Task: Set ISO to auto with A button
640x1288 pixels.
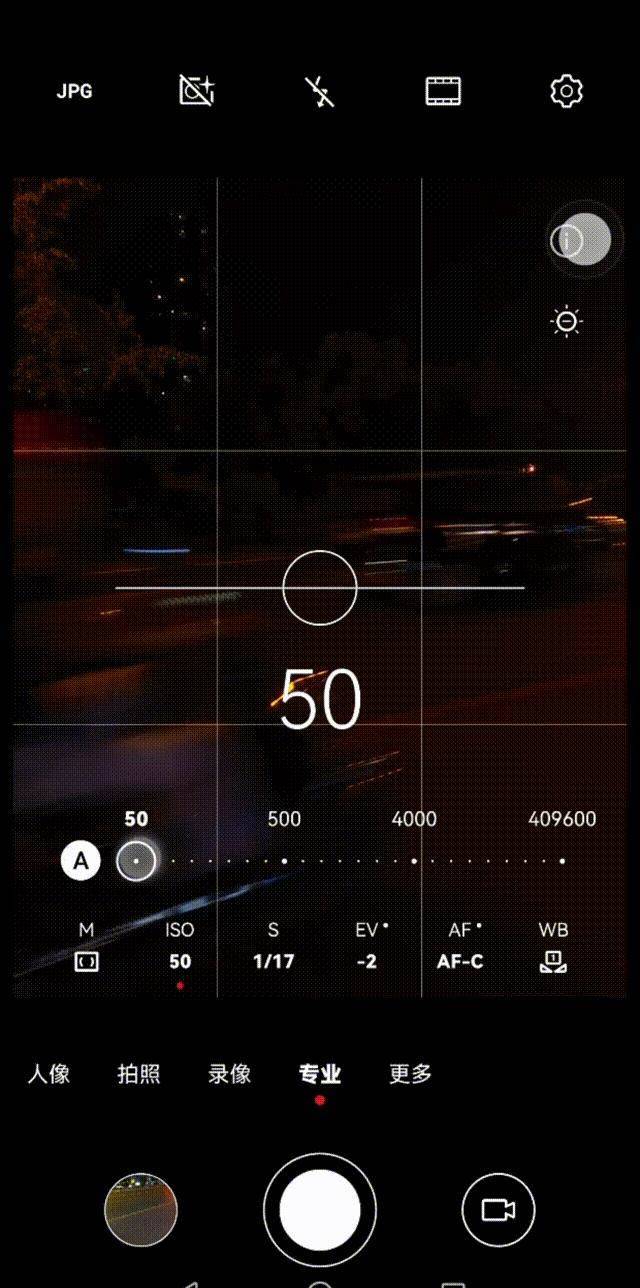Action: tap(81, 861)
